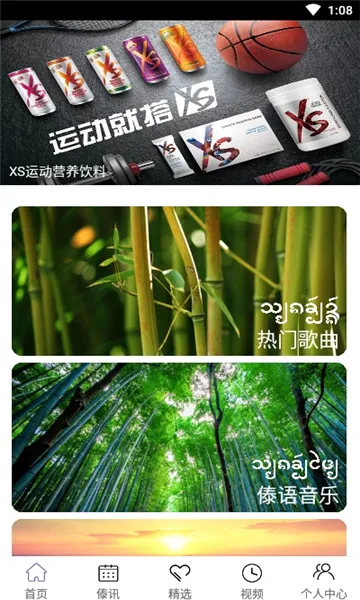Open the XS运动营养饮料 banner
The height and width of the screenshot is (600, 360).
coord(180,102)
